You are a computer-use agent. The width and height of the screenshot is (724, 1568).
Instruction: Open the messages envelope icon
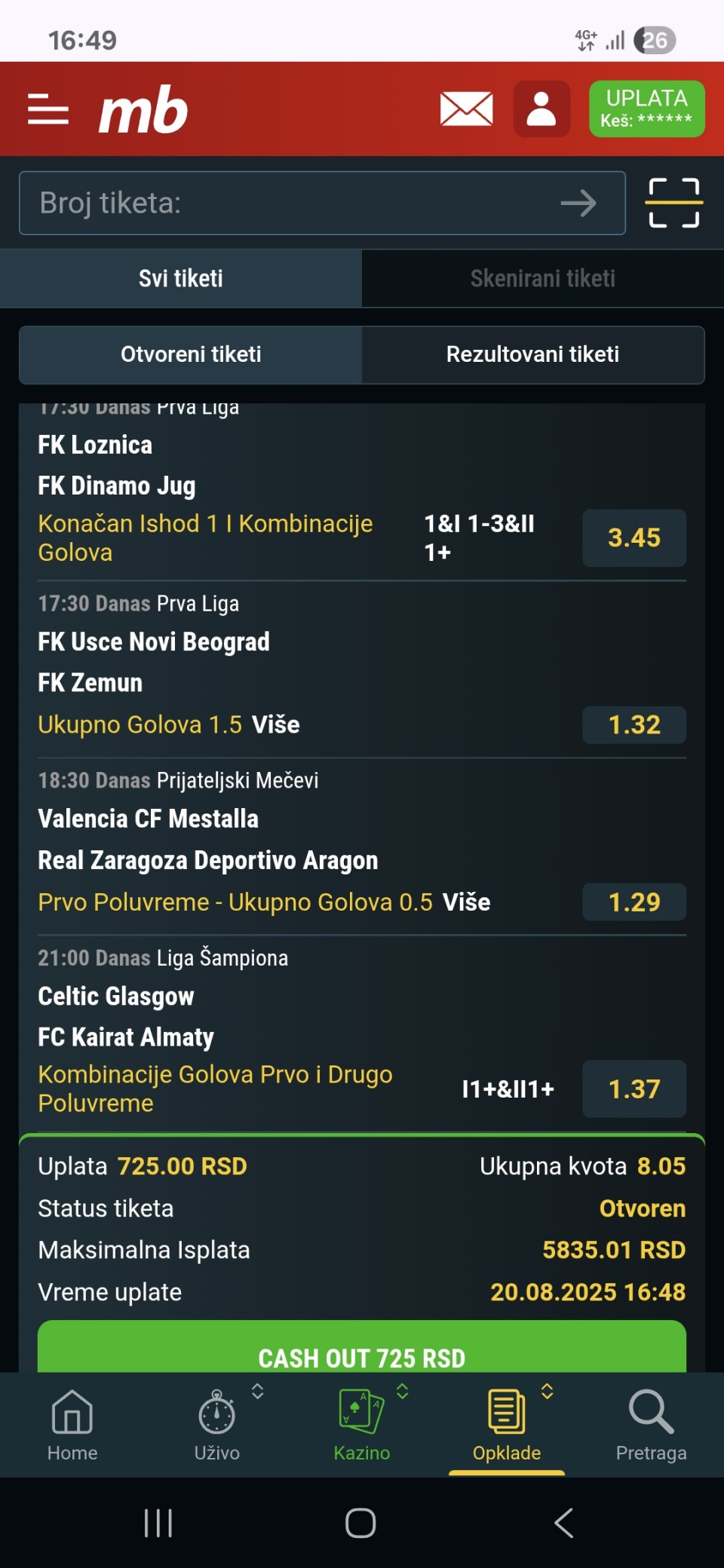(x=466, y=109)
